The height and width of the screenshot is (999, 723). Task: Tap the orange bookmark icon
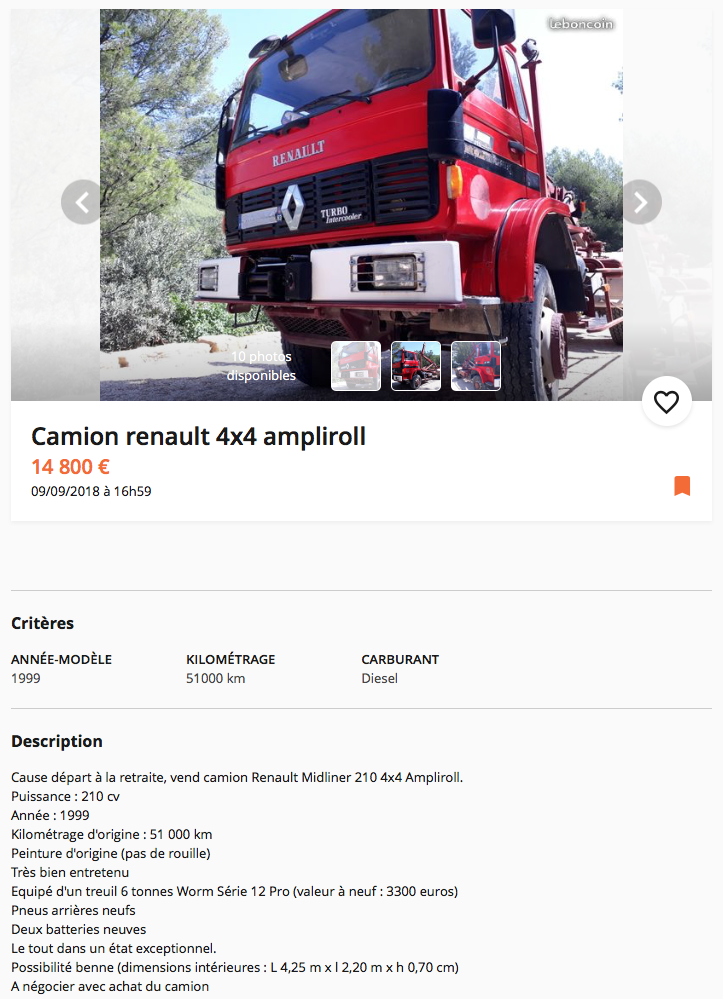coord(682,486)
